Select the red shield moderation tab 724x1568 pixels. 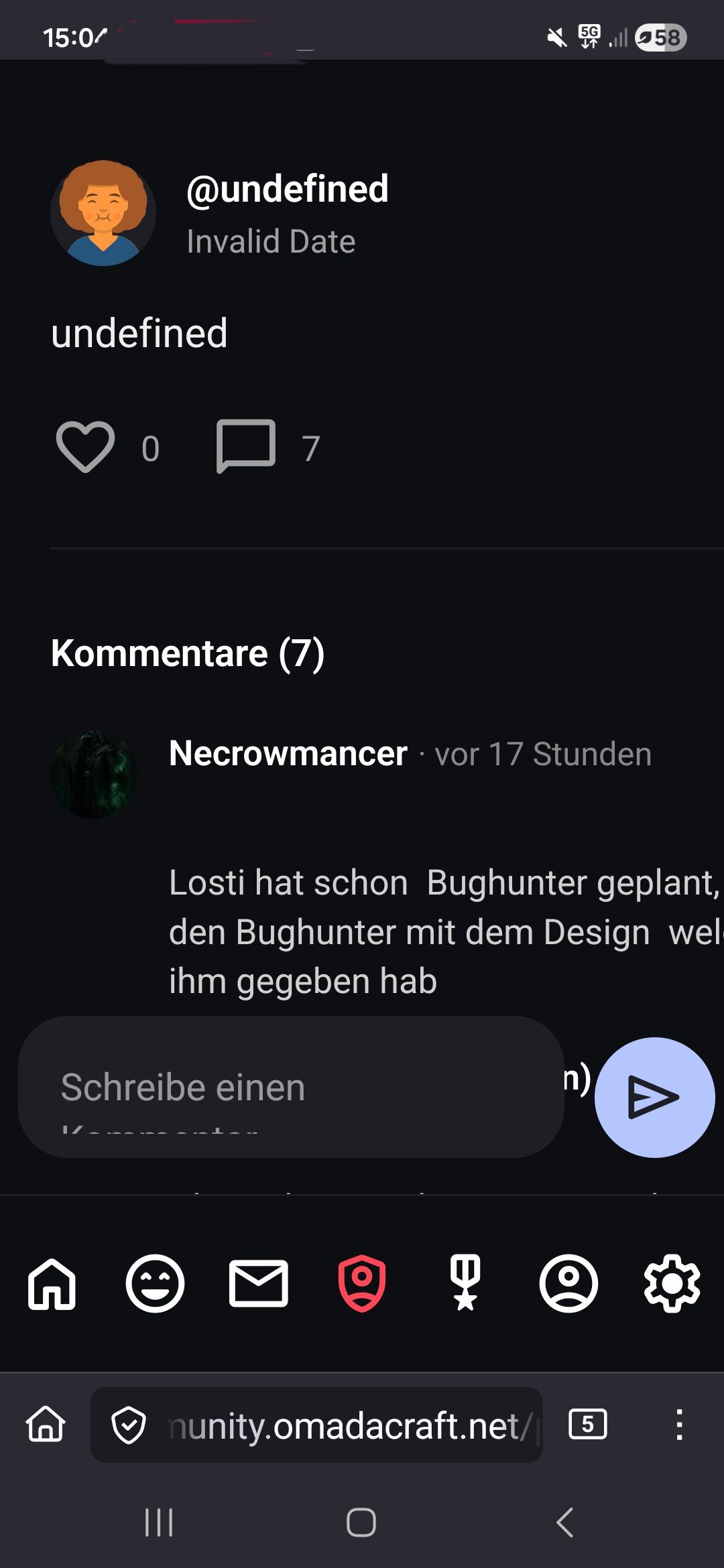[x=362, y=1283]
